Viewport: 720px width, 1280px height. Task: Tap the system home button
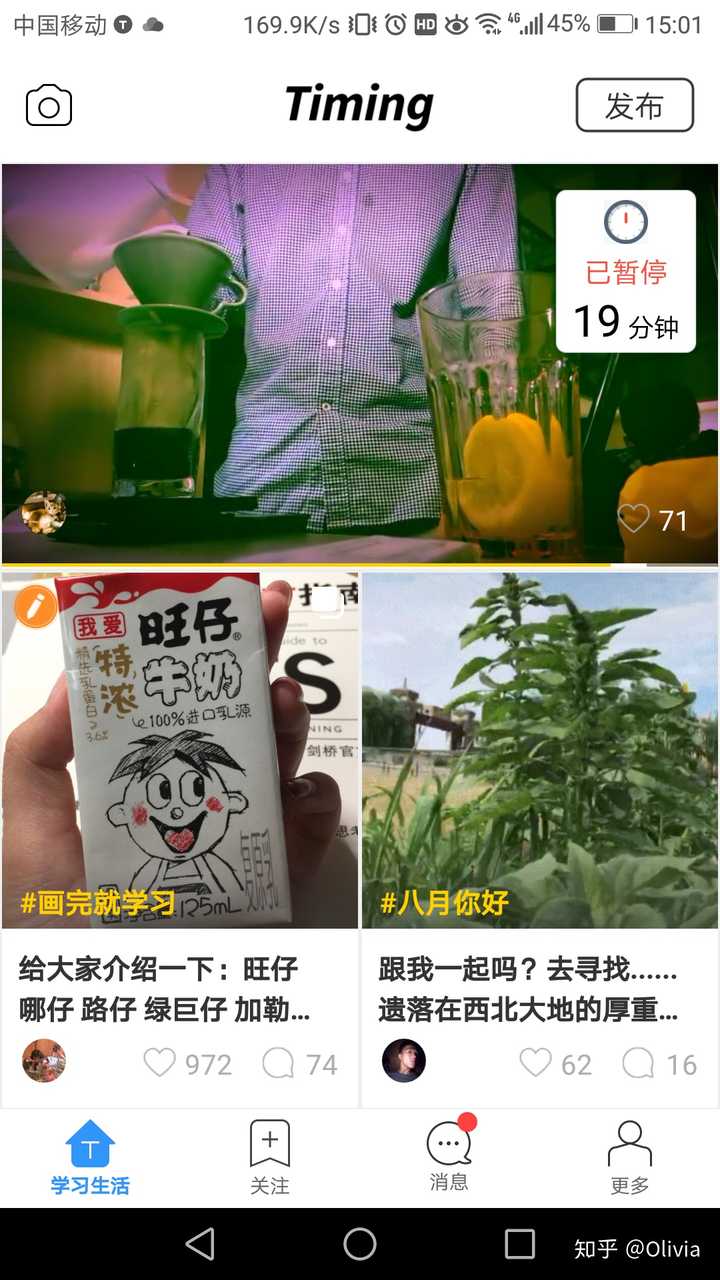[x=360, y=1244]
